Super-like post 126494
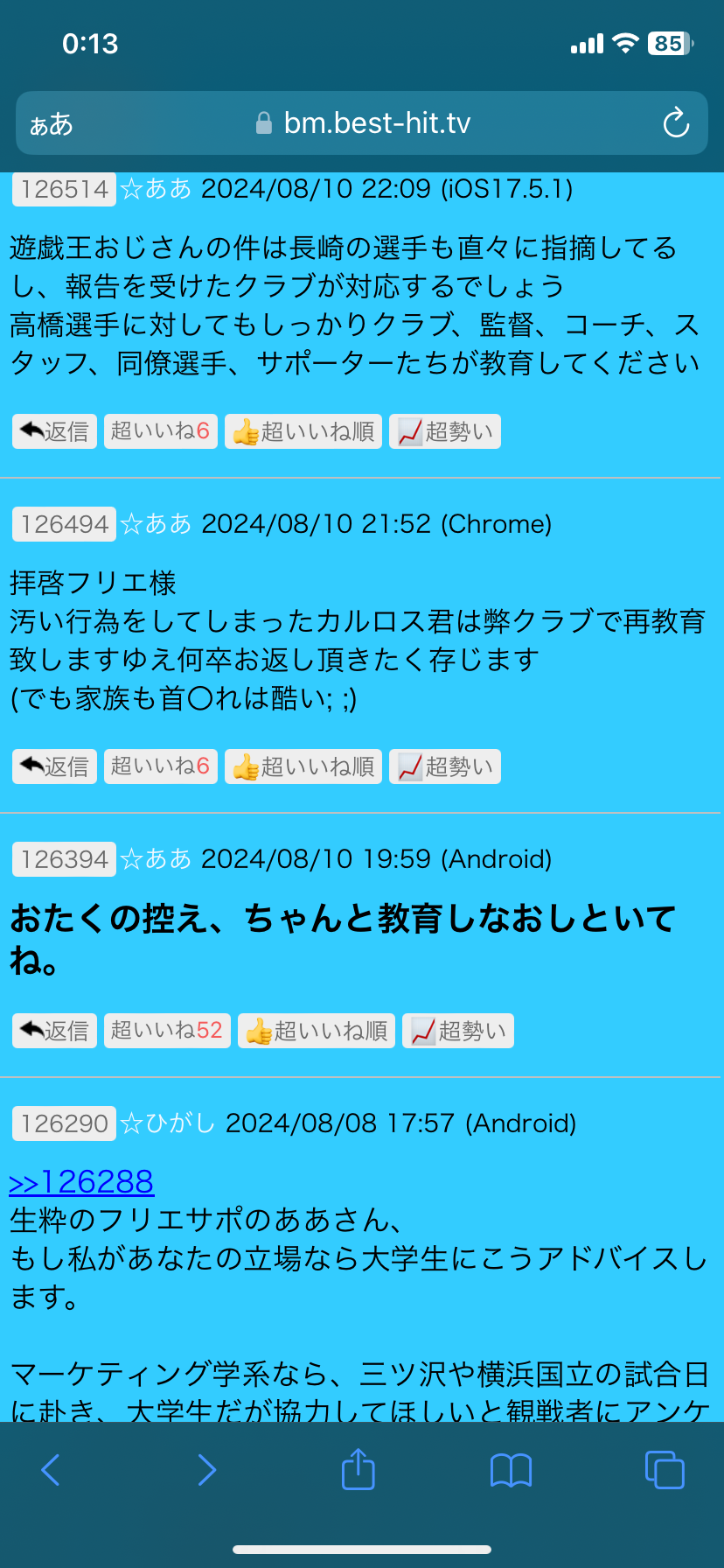This screenshot has height=1568, width=724. point(160,766)
